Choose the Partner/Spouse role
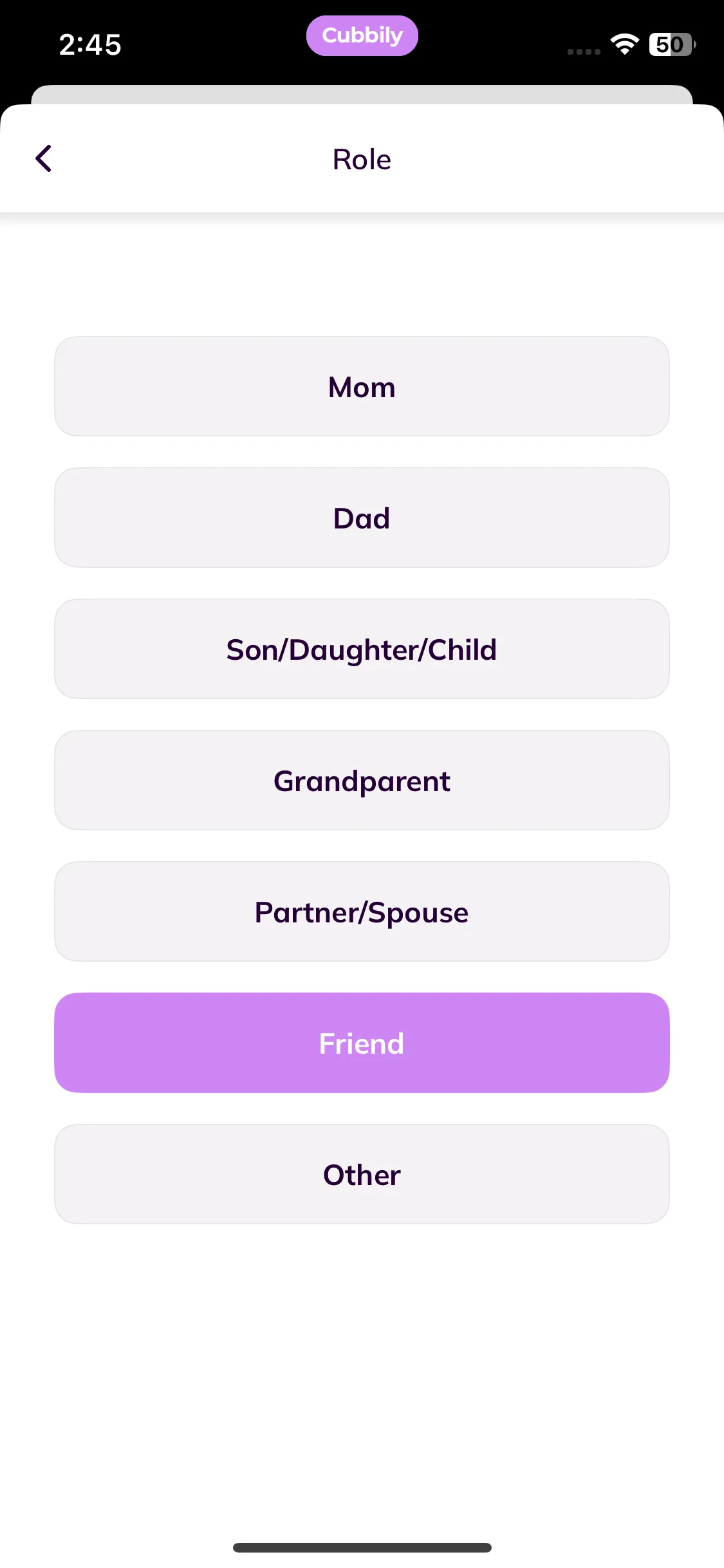The image size is (724, 1568). pyautogui.click(x=362, y=912)
